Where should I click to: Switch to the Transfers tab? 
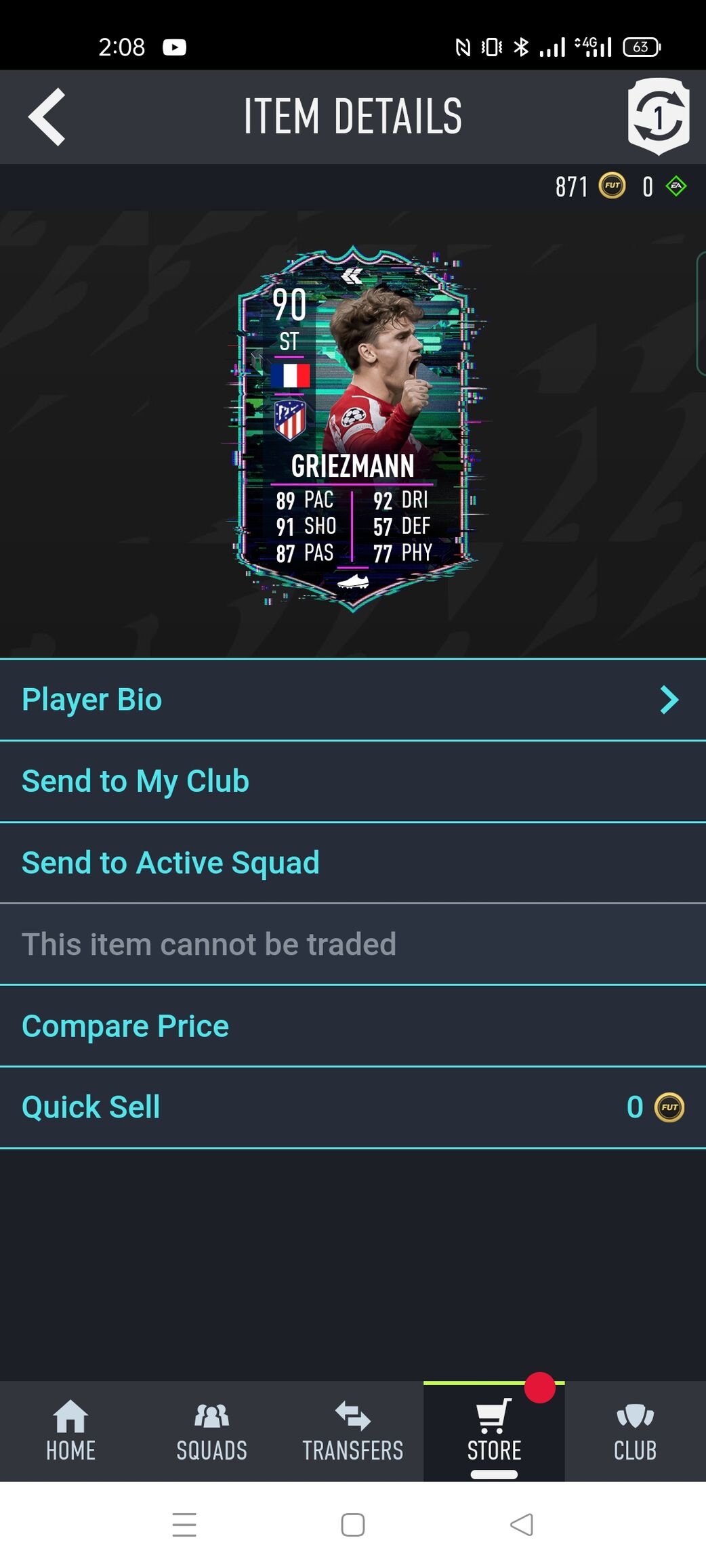click(x=352, y=1431)
